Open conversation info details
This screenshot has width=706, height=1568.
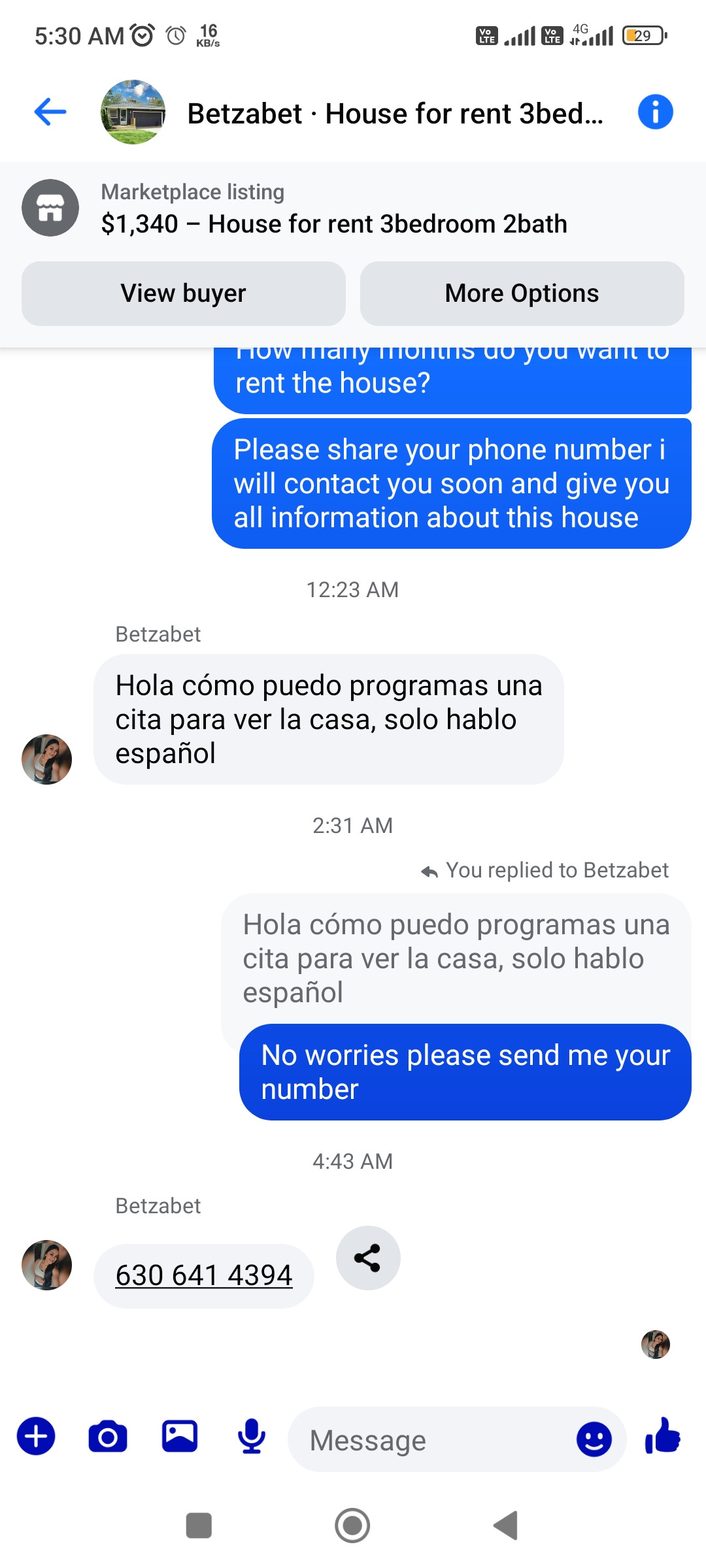[655, 112]
